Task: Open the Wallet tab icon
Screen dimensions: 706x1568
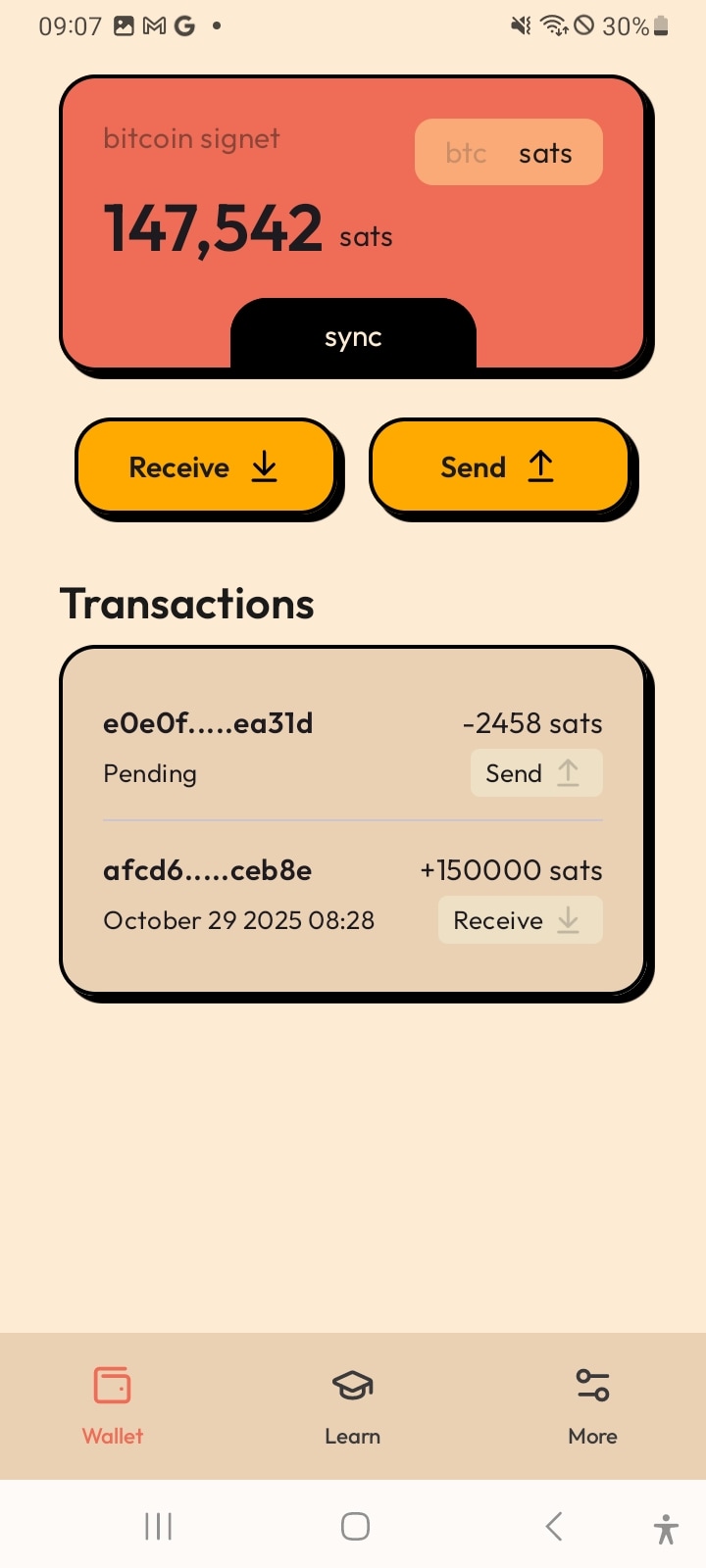Action: click(112, 1385)
